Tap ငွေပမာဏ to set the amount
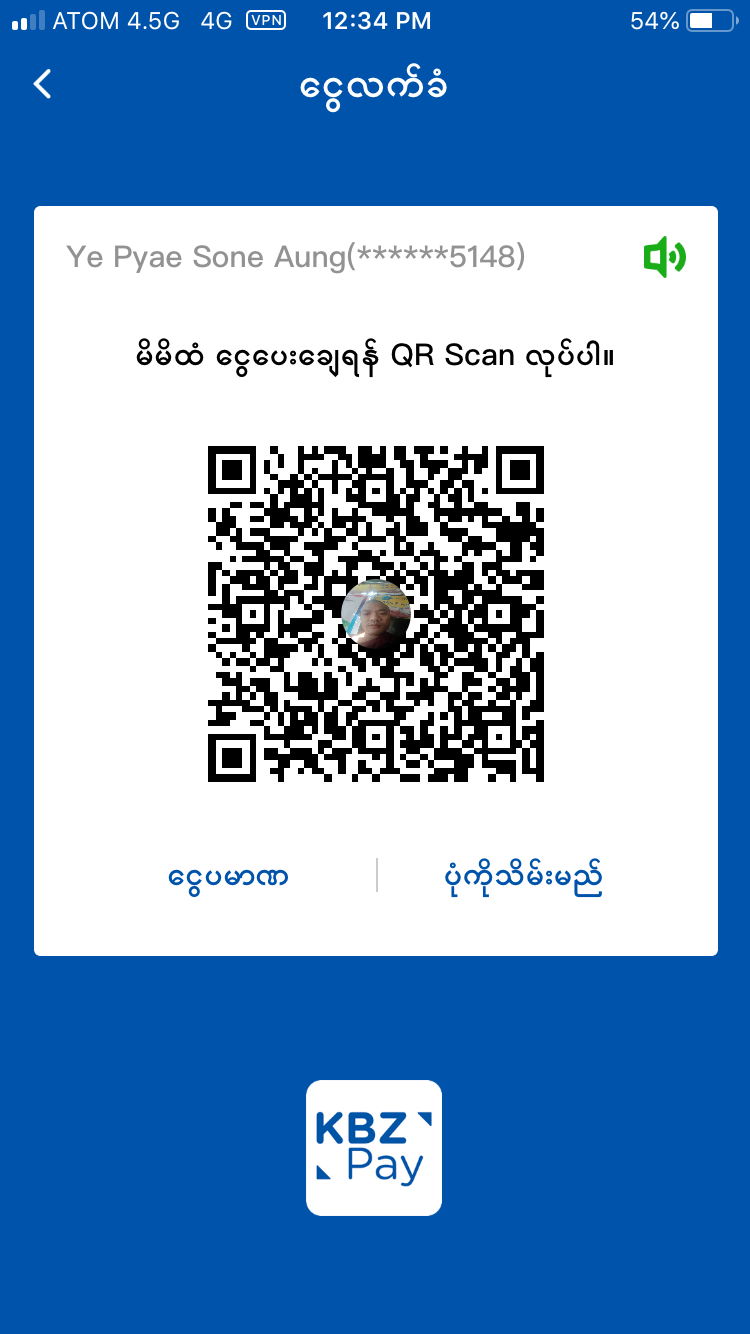Image resolution: width=750 pixels, height=1334 pixels. coord(228,877)
